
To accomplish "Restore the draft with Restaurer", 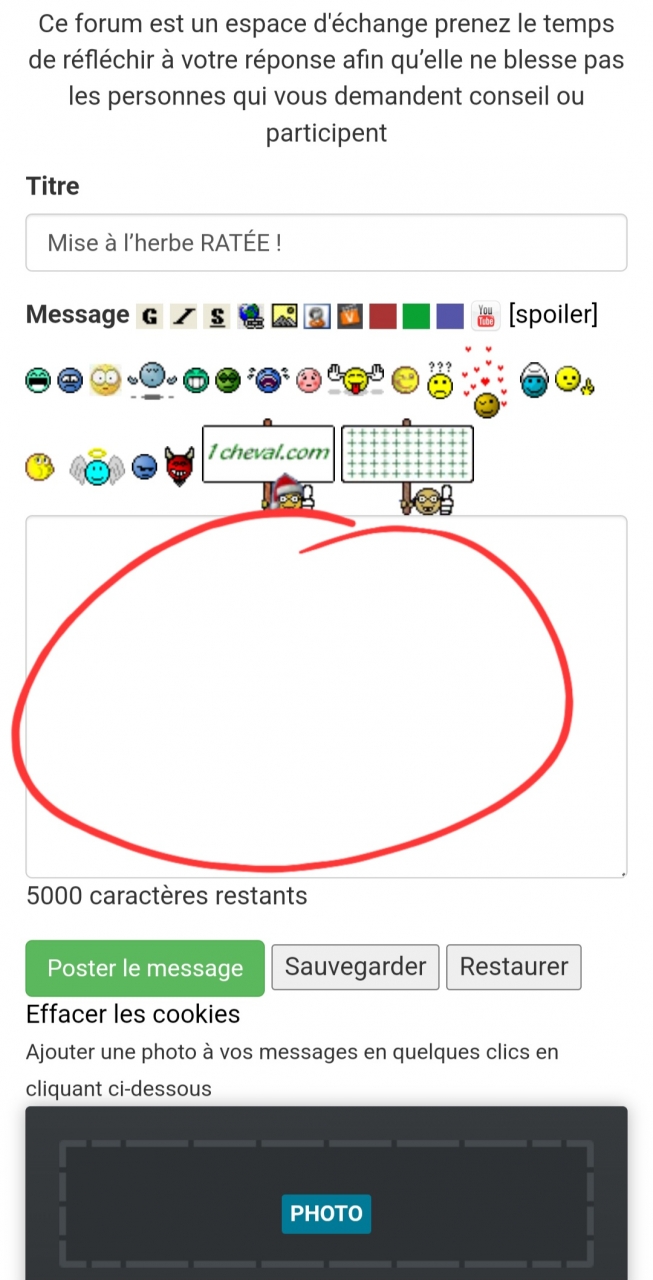I will tap(513, 967).
